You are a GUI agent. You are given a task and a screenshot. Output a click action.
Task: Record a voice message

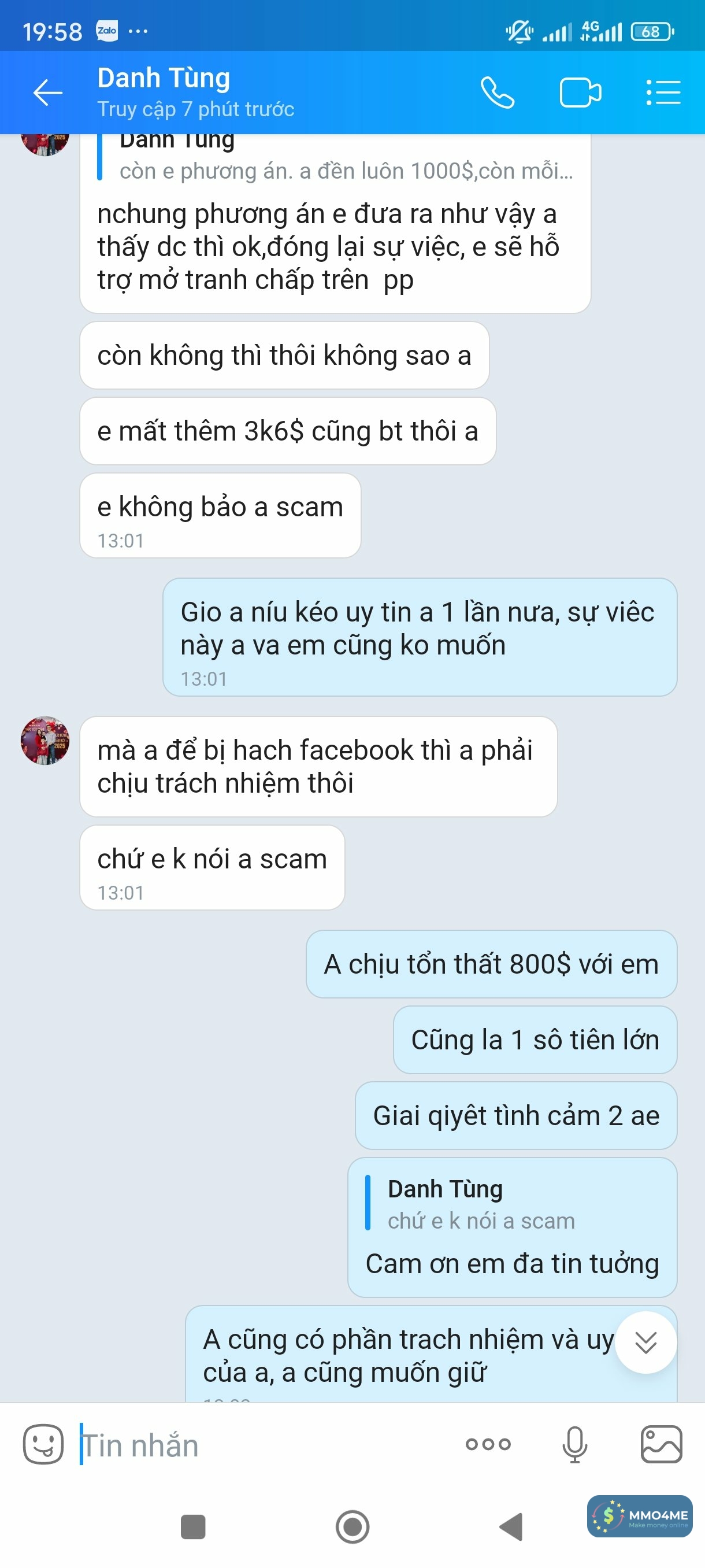[574, 1444]
